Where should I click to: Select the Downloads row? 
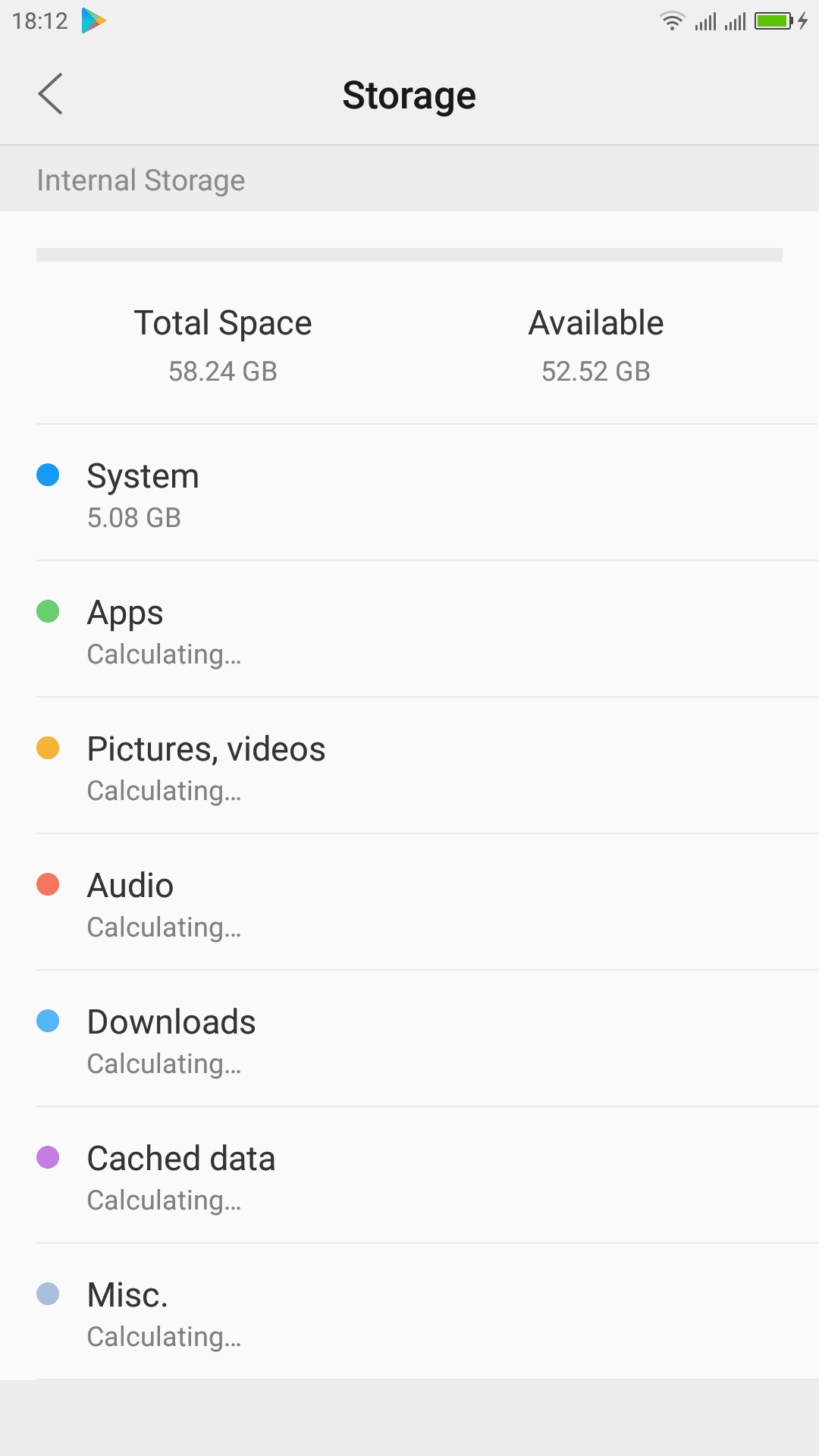coord(409,1039)
